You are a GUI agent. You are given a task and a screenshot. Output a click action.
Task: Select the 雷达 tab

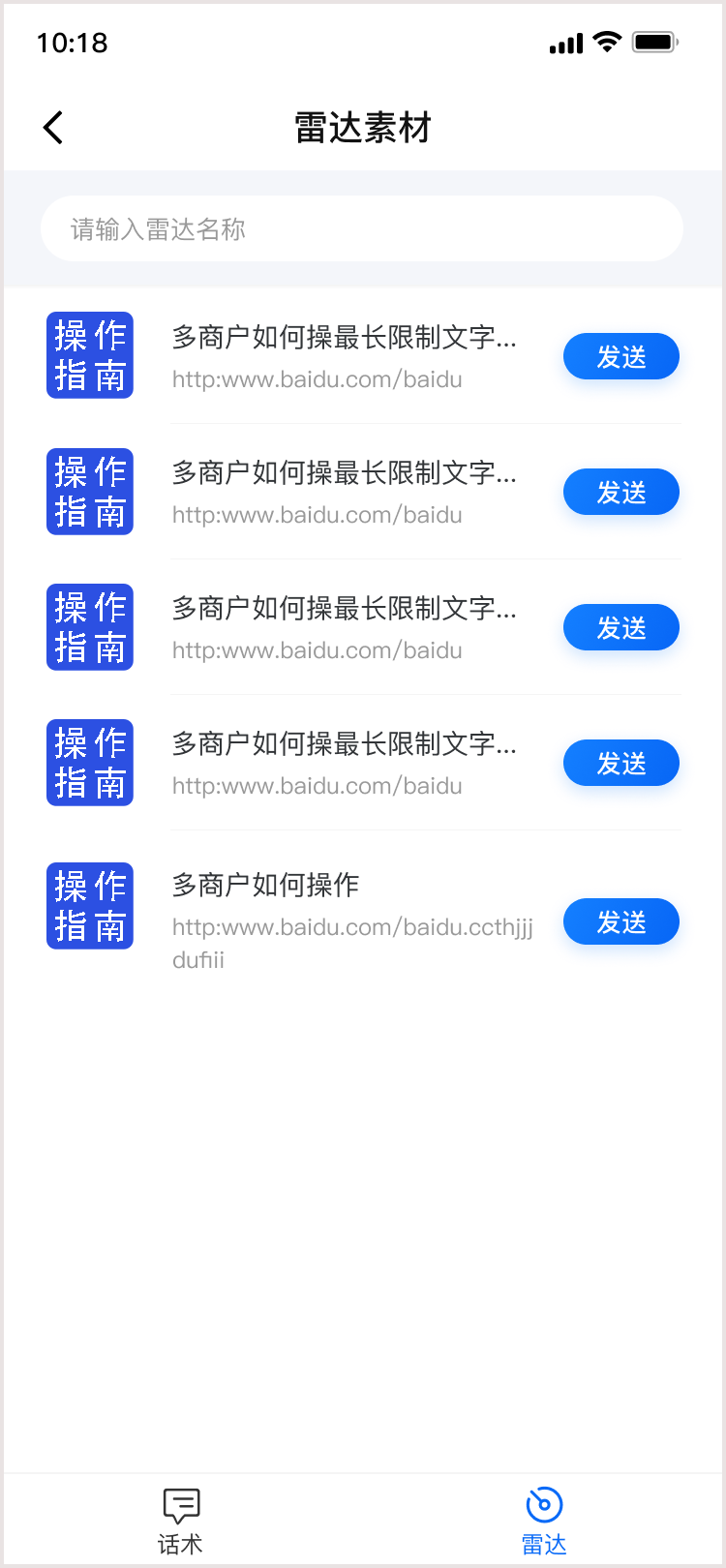(544, 1522)
